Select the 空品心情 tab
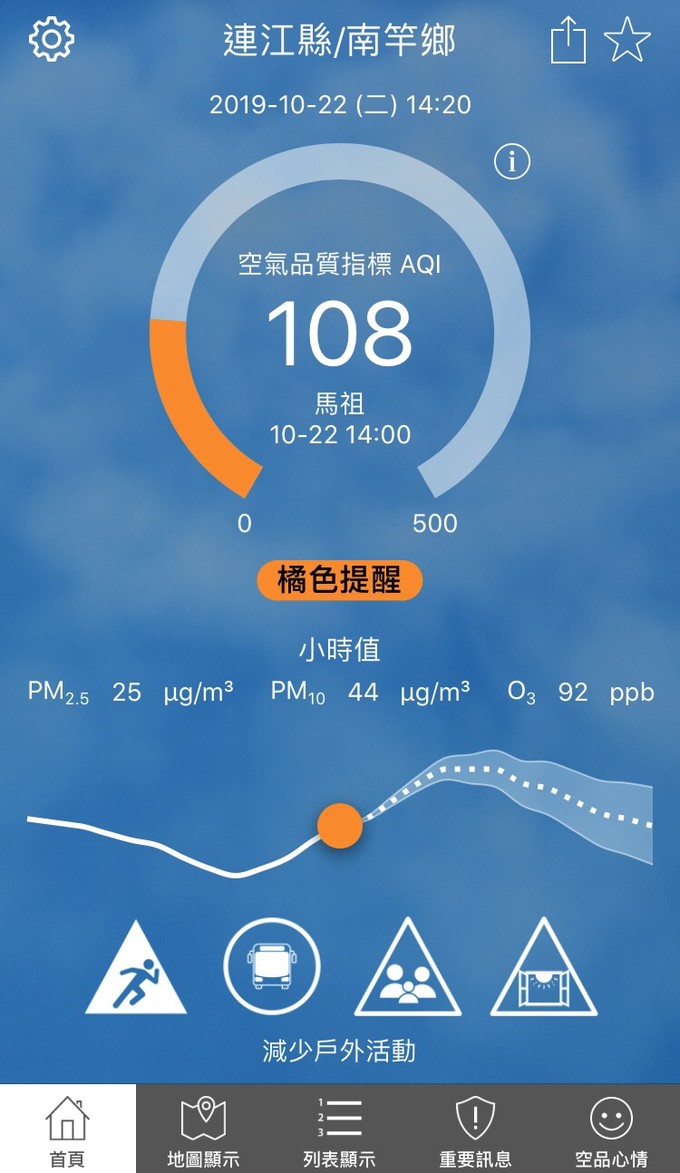This screenshot has height=1173, width=680. tap(611, 1130)
